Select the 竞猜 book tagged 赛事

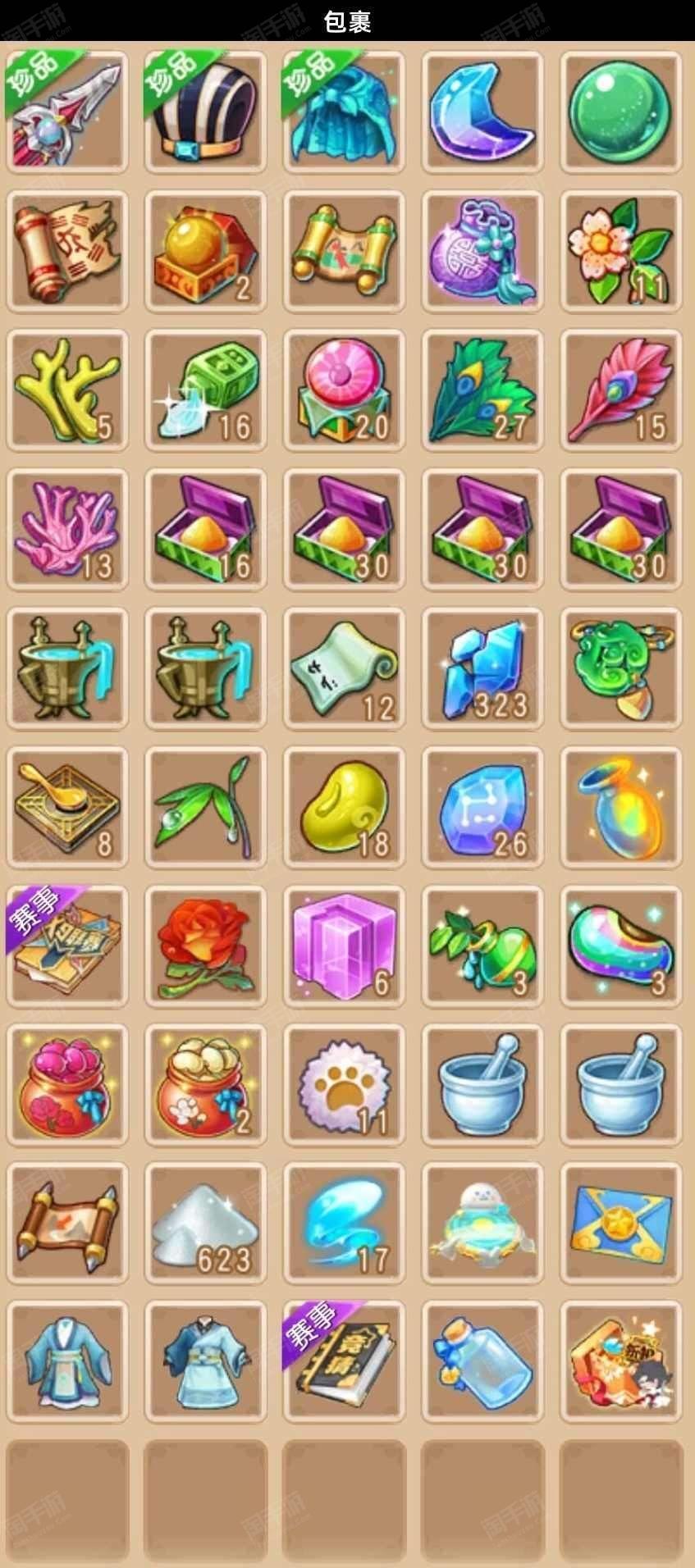coord(345,1362)
